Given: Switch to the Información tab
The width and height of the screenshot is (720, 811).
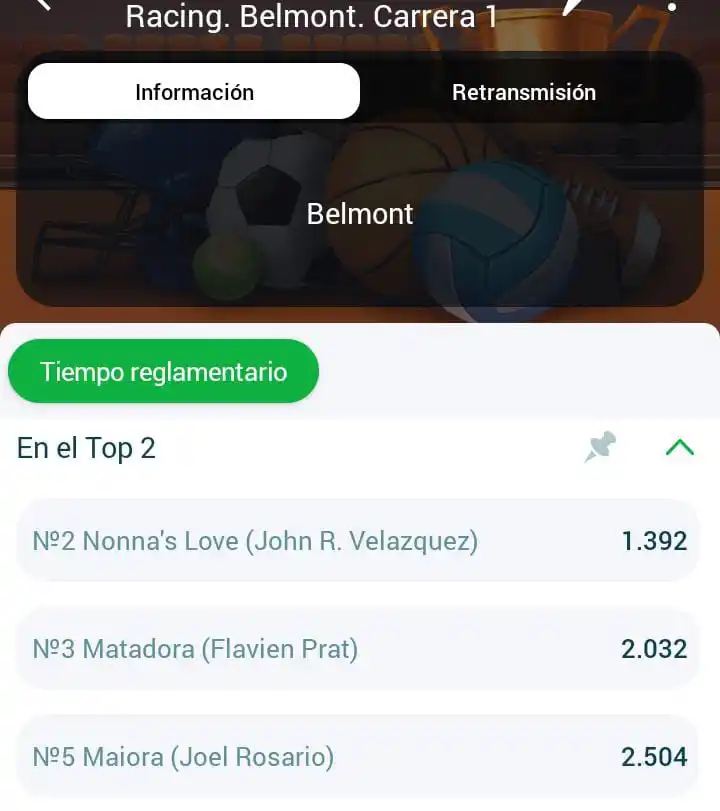Looking at the screenshot, I should pyautogui.click(x=194, y=92).
